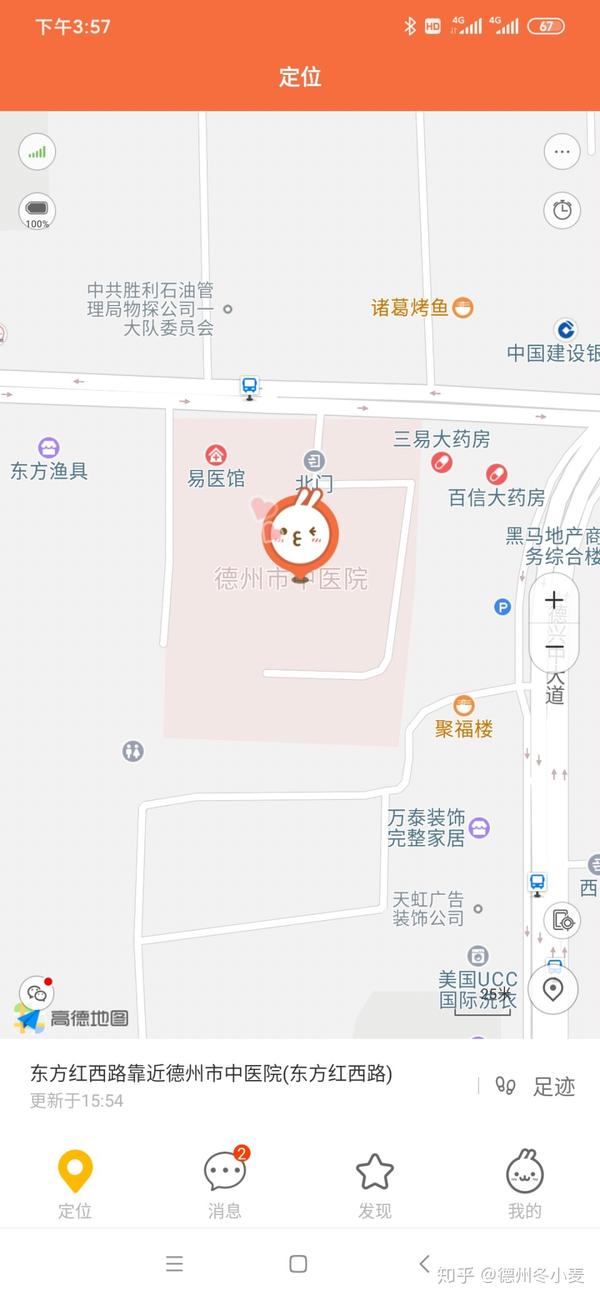
Task: Open recent apps via system navigation bar
Action: pyautogui.click(x=174, y=1263)
